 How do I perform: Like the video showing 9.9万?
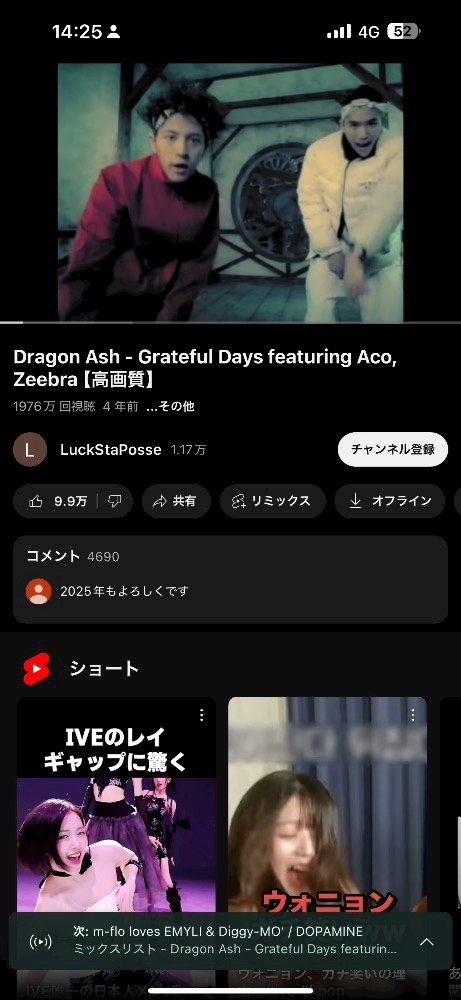(x=57, y=501)
